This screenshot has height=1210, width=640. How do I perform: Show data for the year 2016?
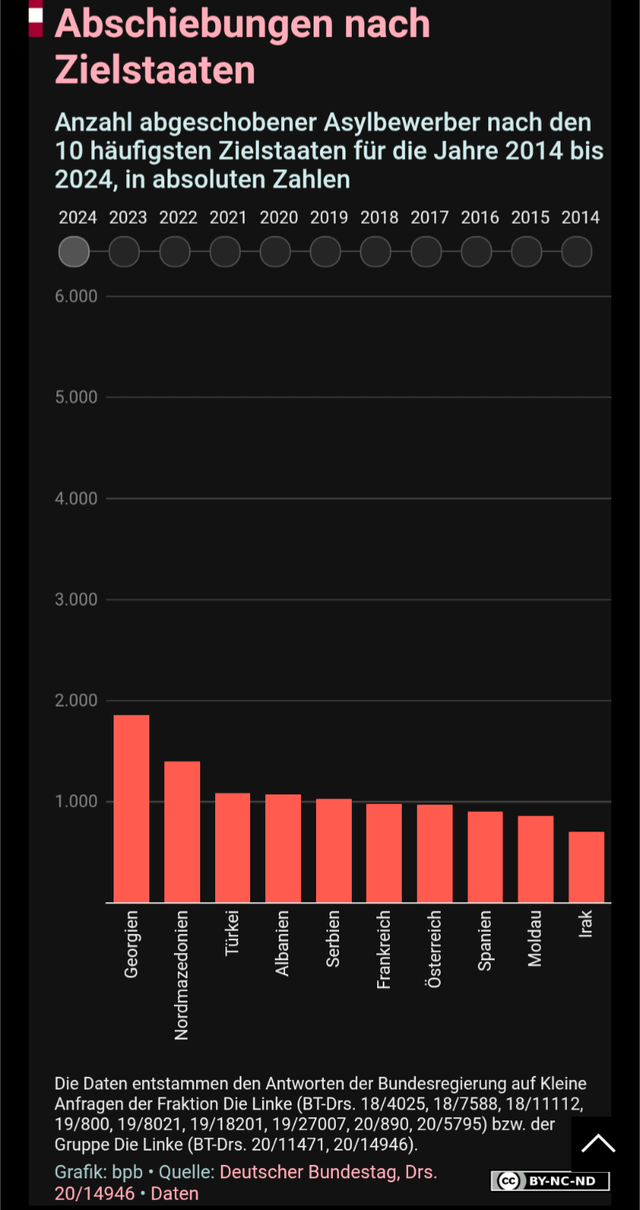476,251
